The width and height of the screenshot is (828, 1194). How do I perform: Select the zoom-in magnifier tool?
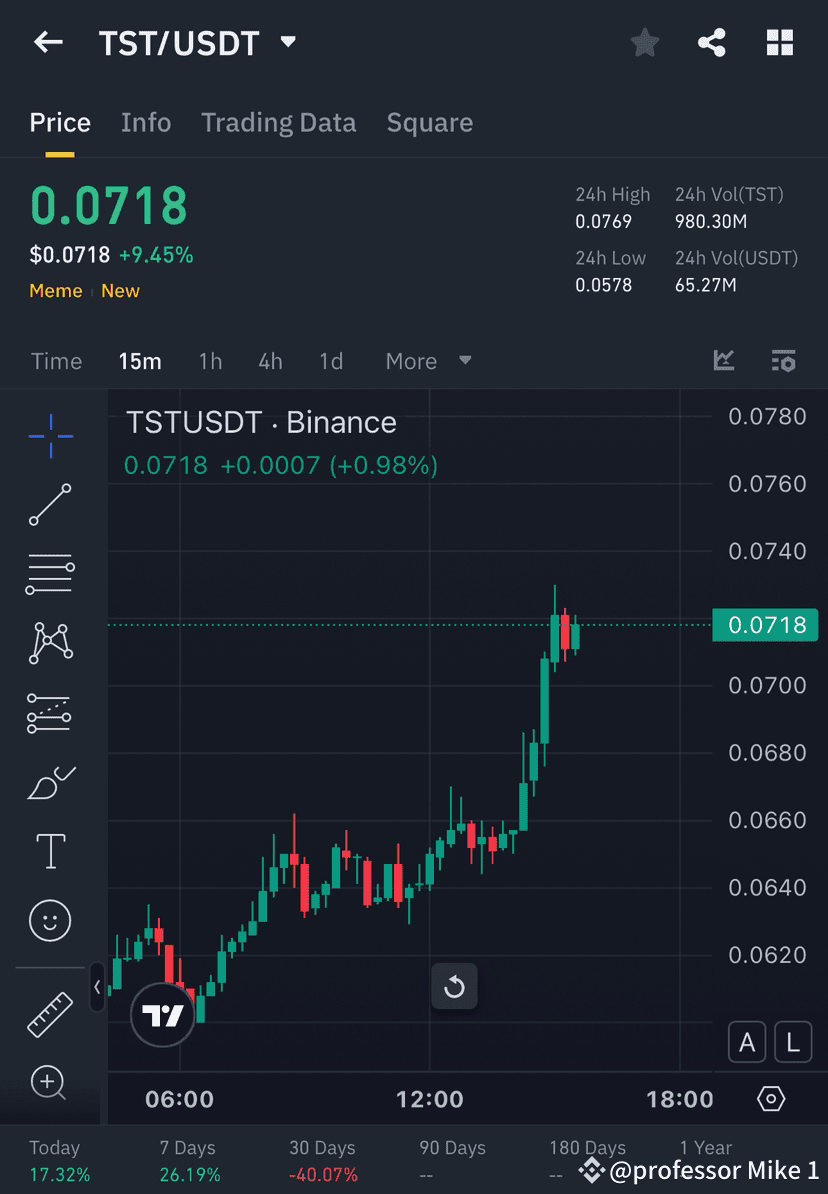point(50,1083)
